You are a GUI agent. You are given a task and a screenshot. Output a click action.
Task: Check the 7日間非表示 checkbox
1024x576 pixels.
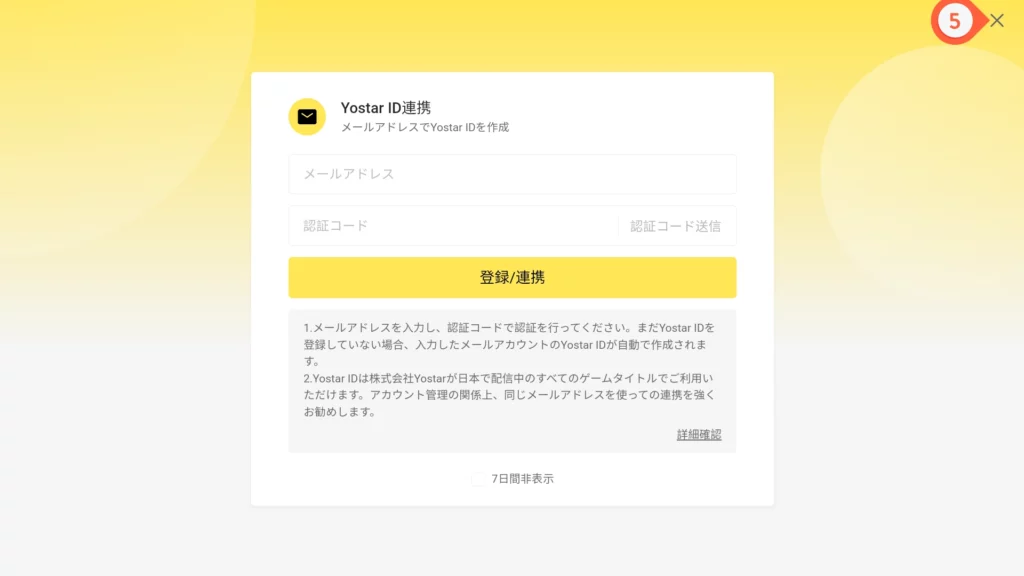click(479, 479)
